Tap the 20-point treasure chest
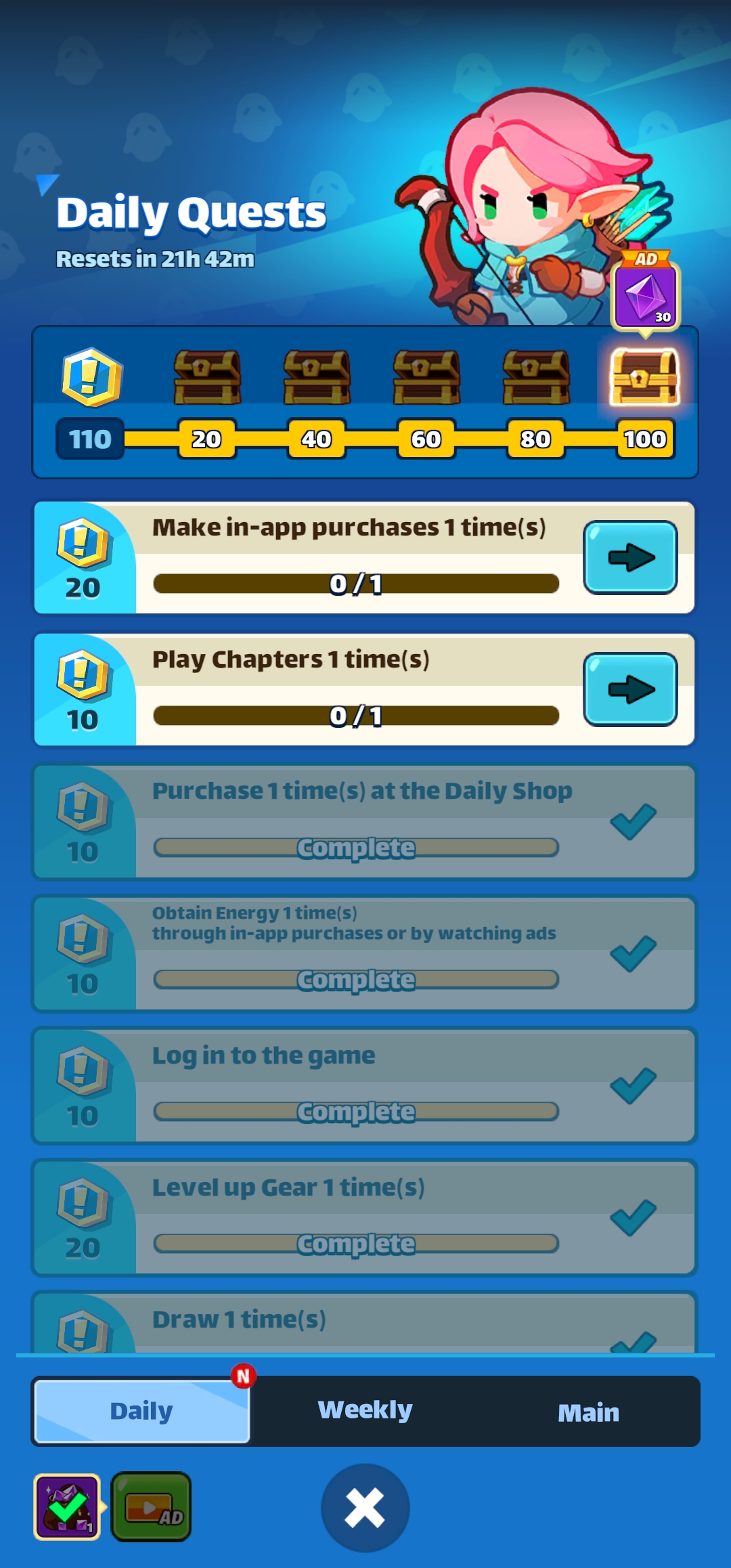731x1568 pixels. (x=206, y=377)
